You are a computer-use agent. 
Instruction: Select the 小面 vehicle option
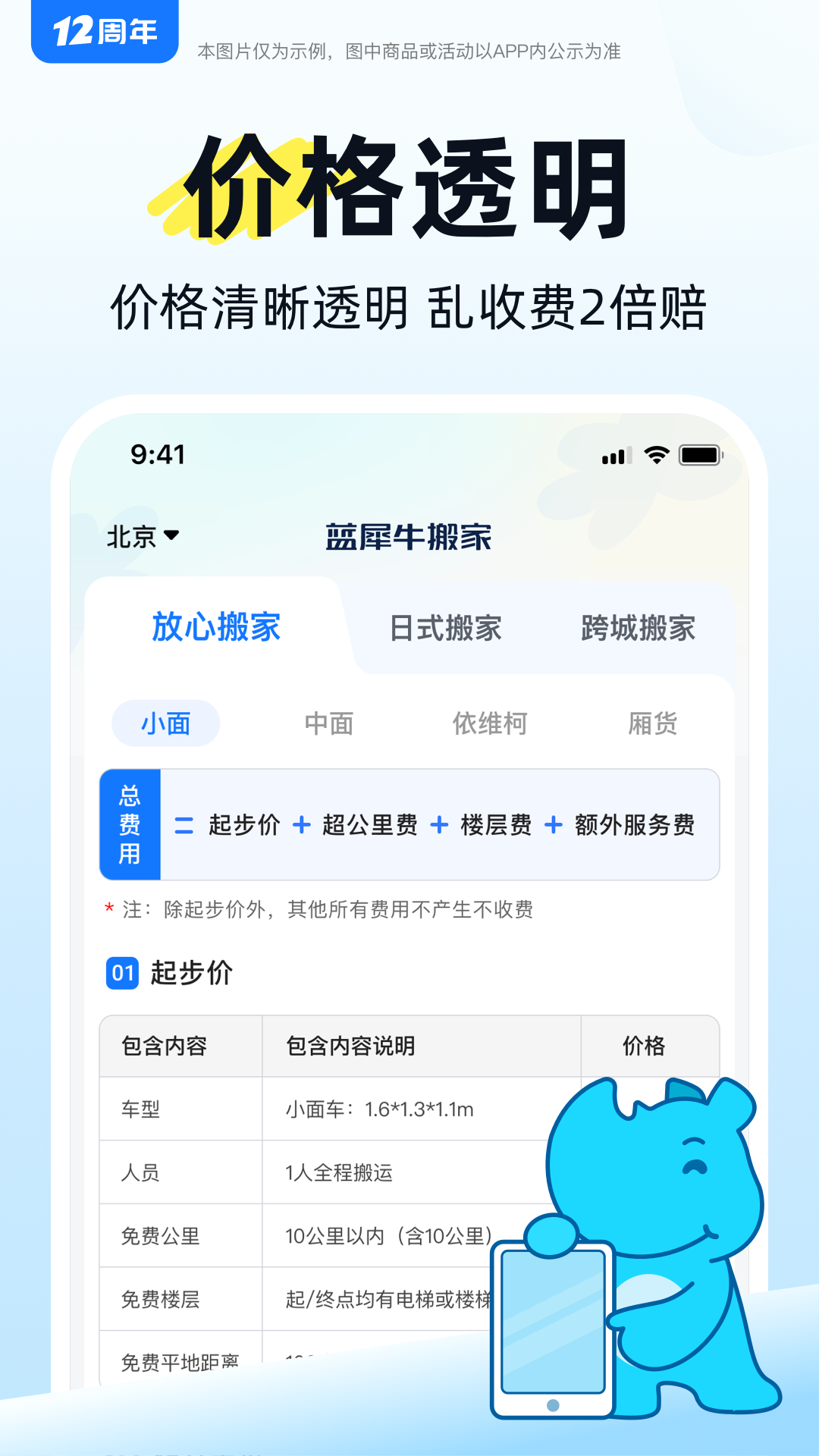tap(165, 723)
